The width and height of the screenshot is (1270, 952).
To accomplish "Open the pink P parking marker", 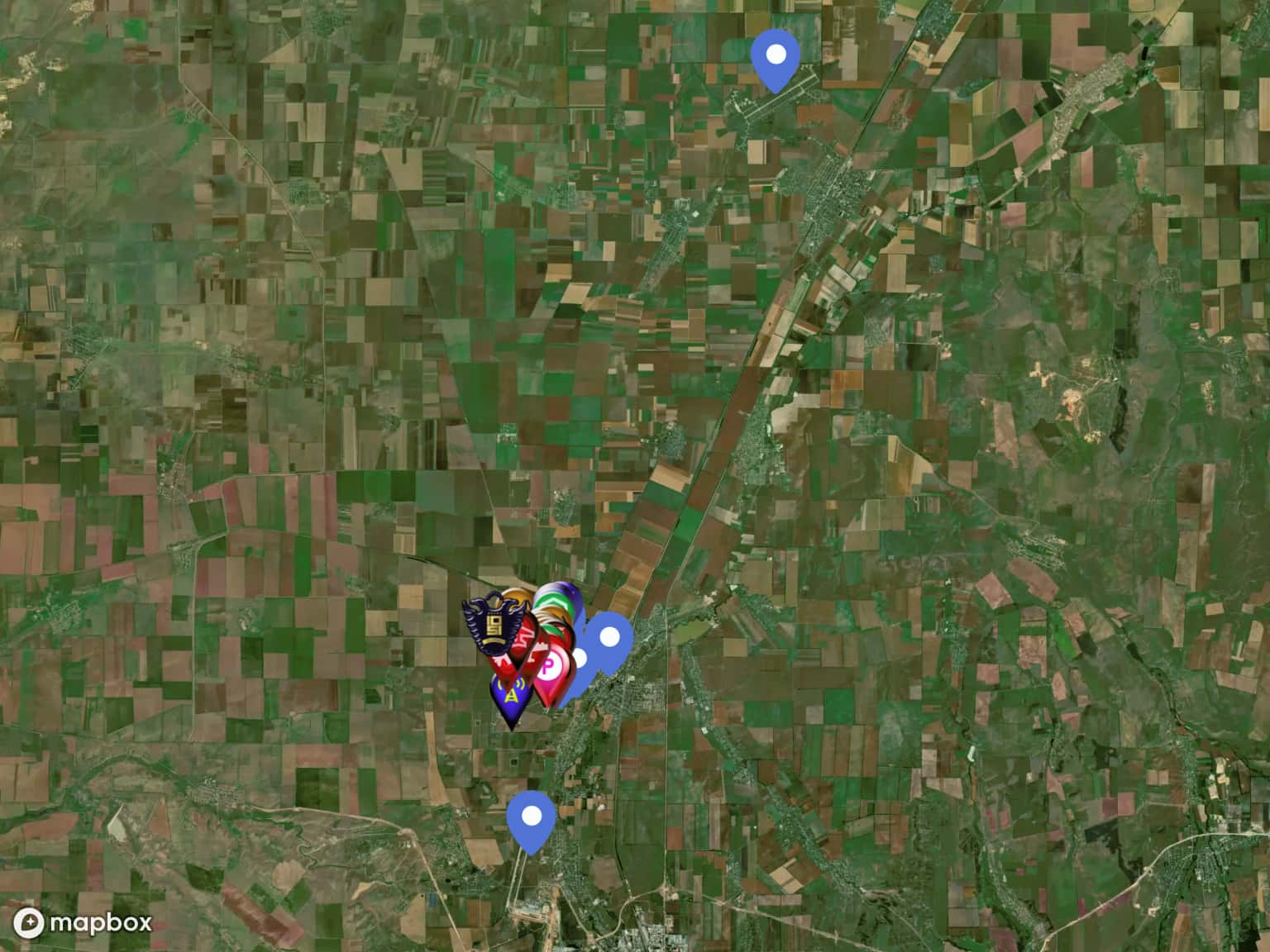I will pyautogui.click(x=548, y=671).
